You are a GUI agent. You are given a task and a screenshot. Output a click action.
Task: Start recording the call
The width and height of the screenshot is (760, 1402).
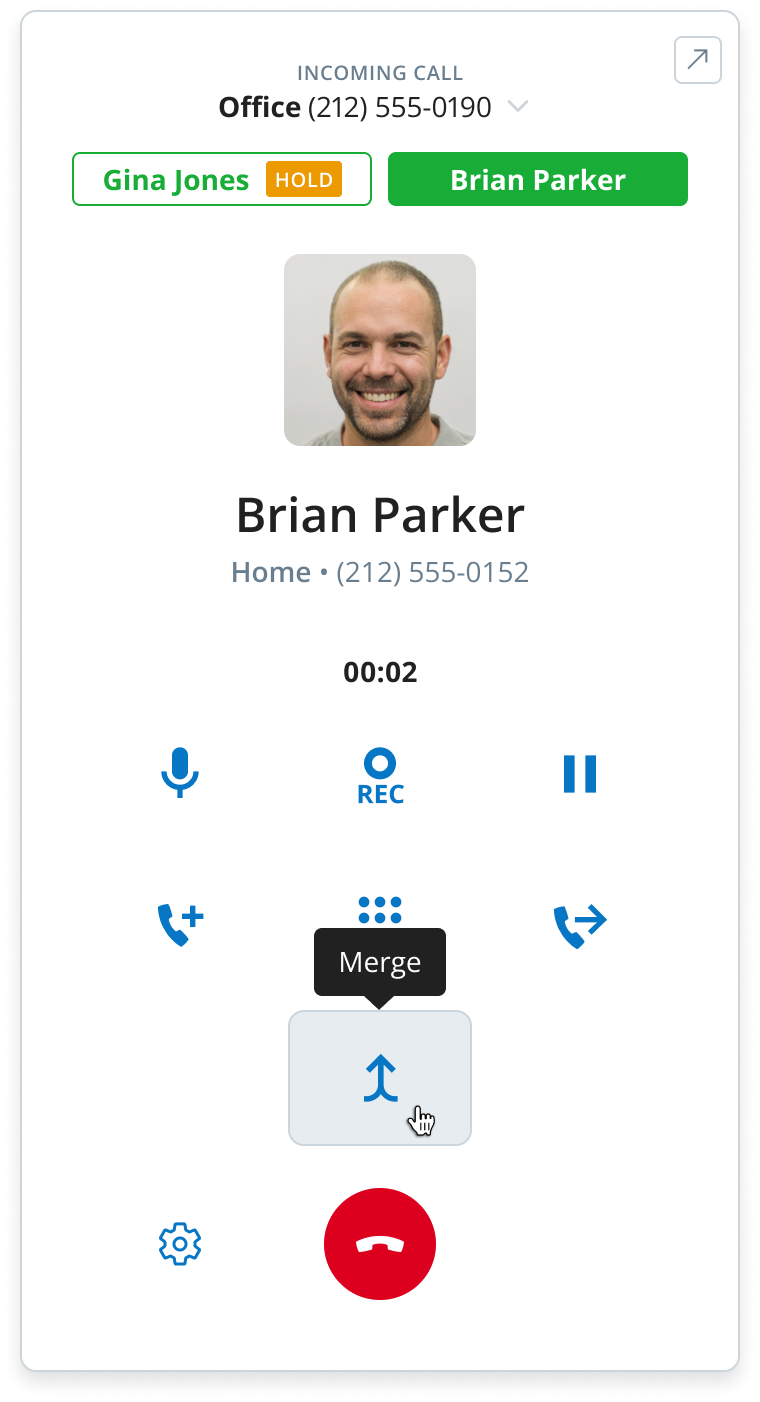click(x=380, y=776)
